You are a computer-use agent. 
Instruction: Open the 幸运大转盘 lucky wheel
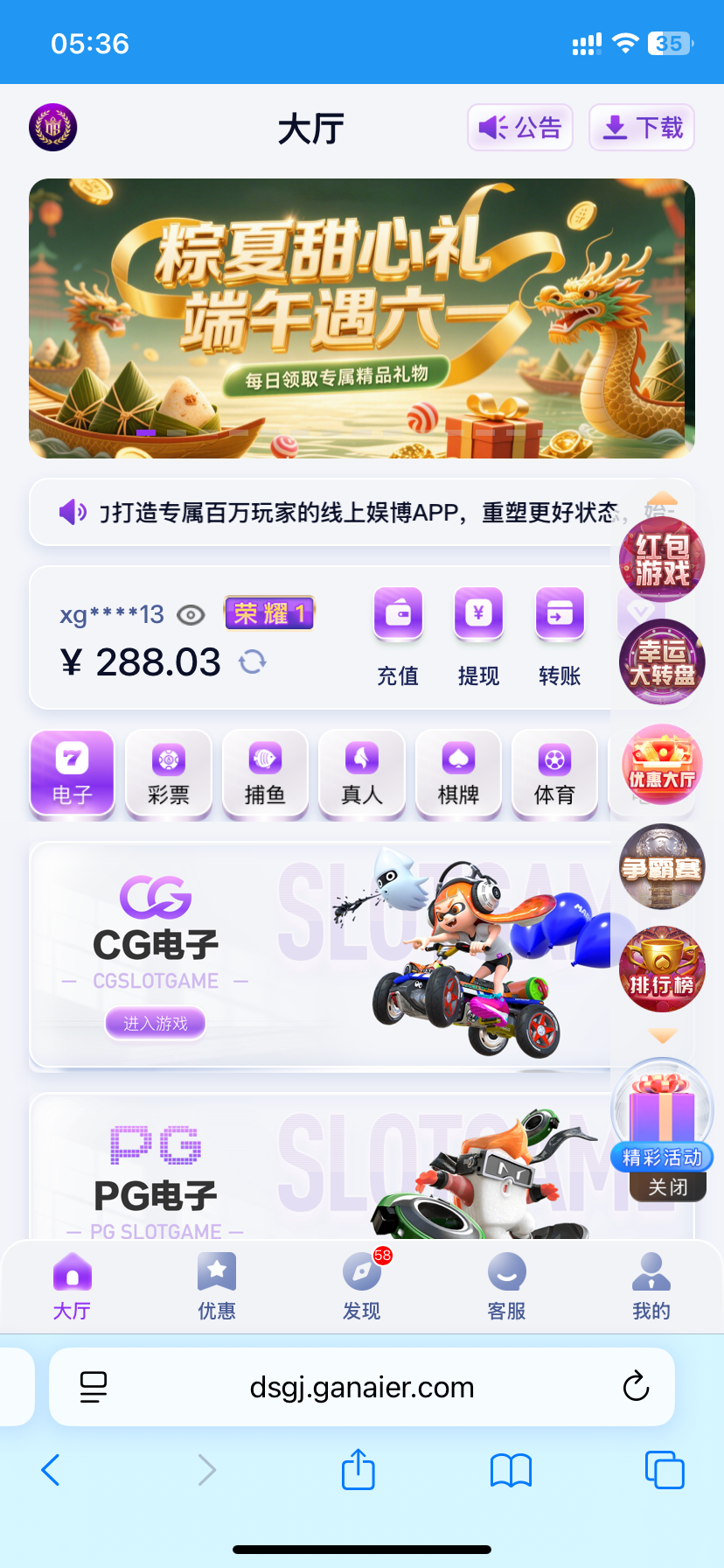662,662
